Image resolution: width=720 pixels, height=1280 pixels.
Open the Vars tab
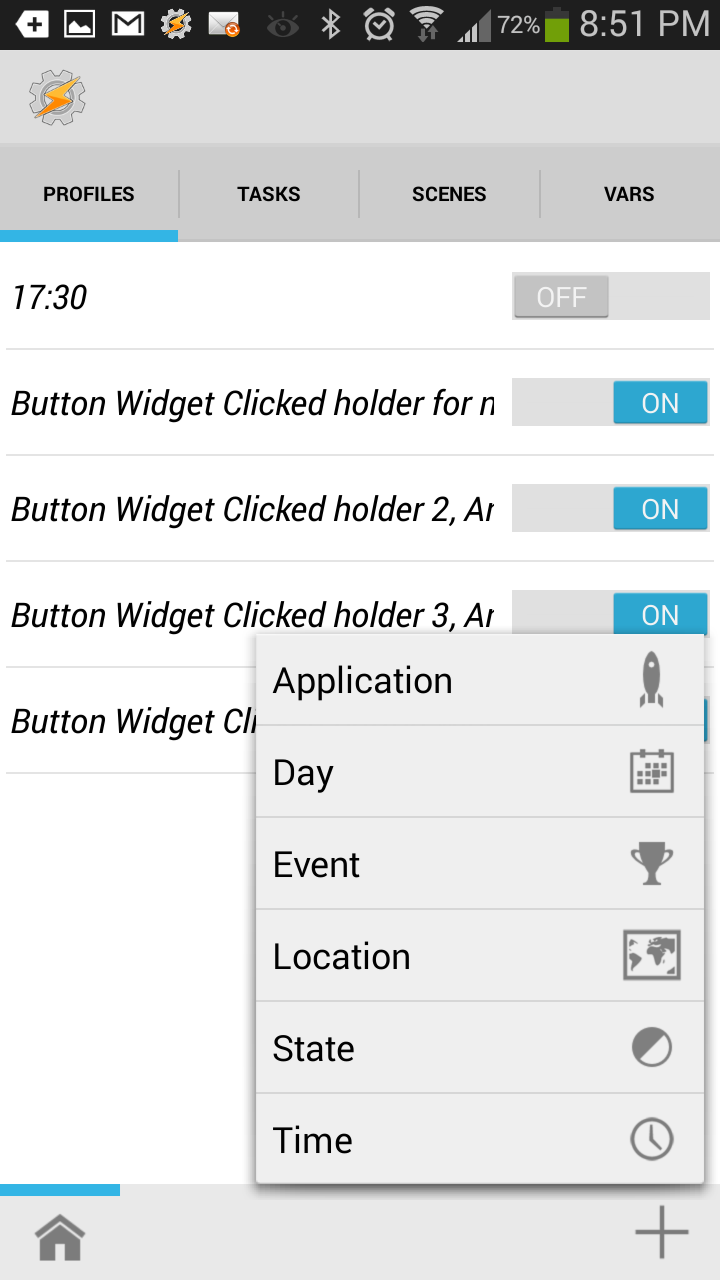point(629,194)
